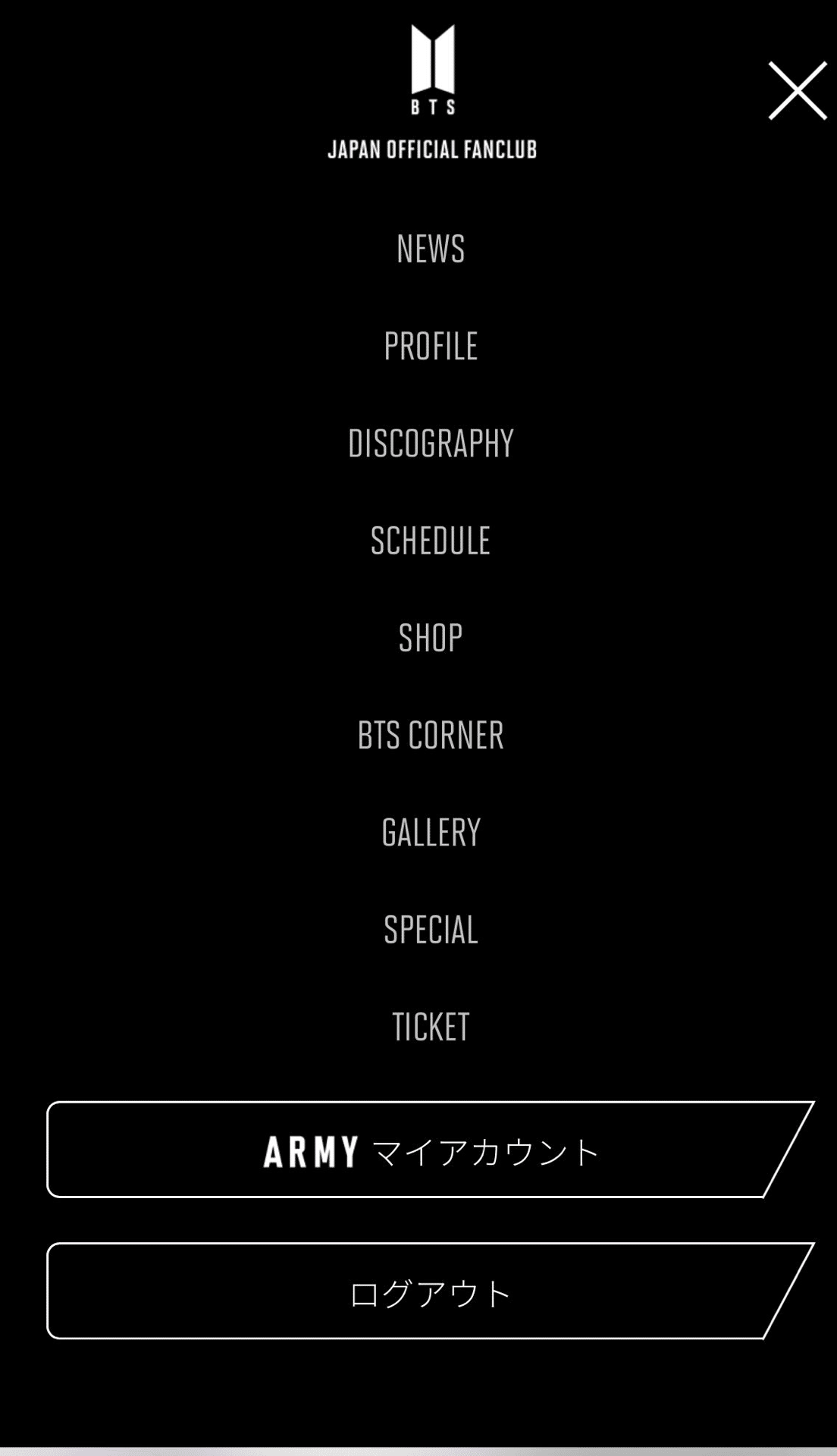Tap the ログアウト button

430,1291
